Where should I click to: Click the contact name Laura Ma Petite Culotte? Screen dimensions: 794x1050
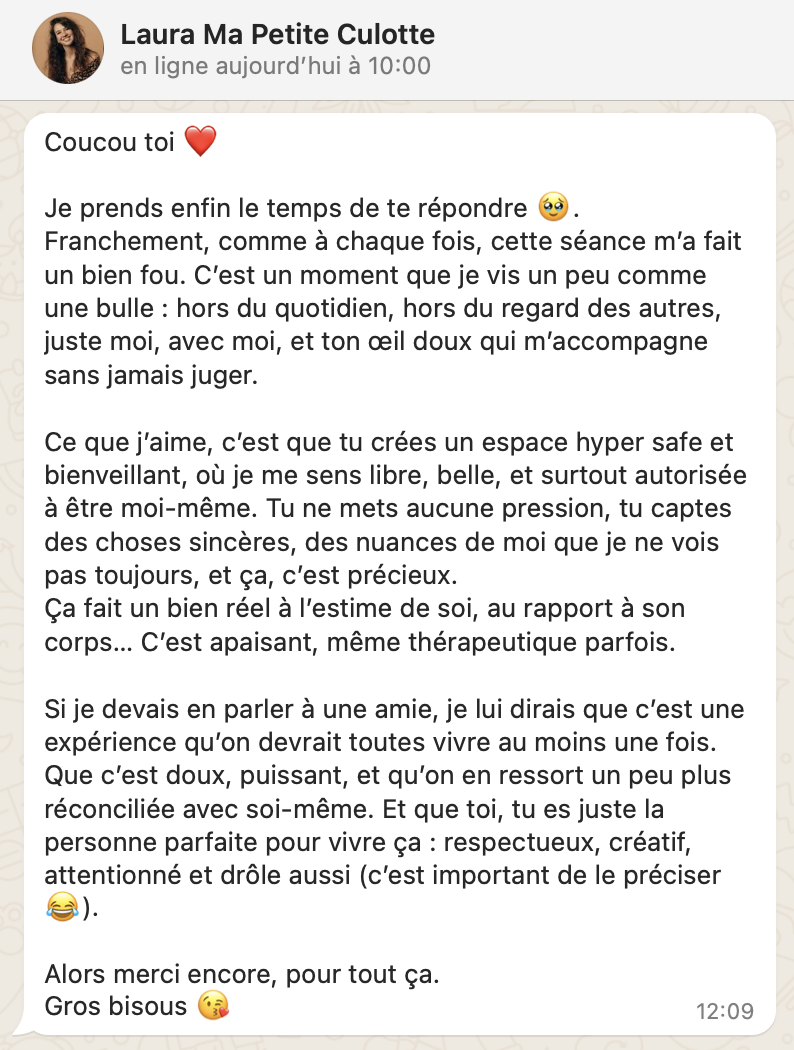click(278, 34)
